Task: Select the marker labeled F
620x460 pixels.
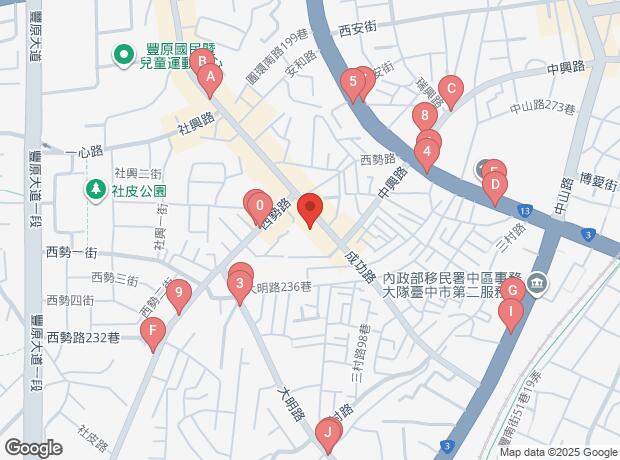Action: point(153,330)
